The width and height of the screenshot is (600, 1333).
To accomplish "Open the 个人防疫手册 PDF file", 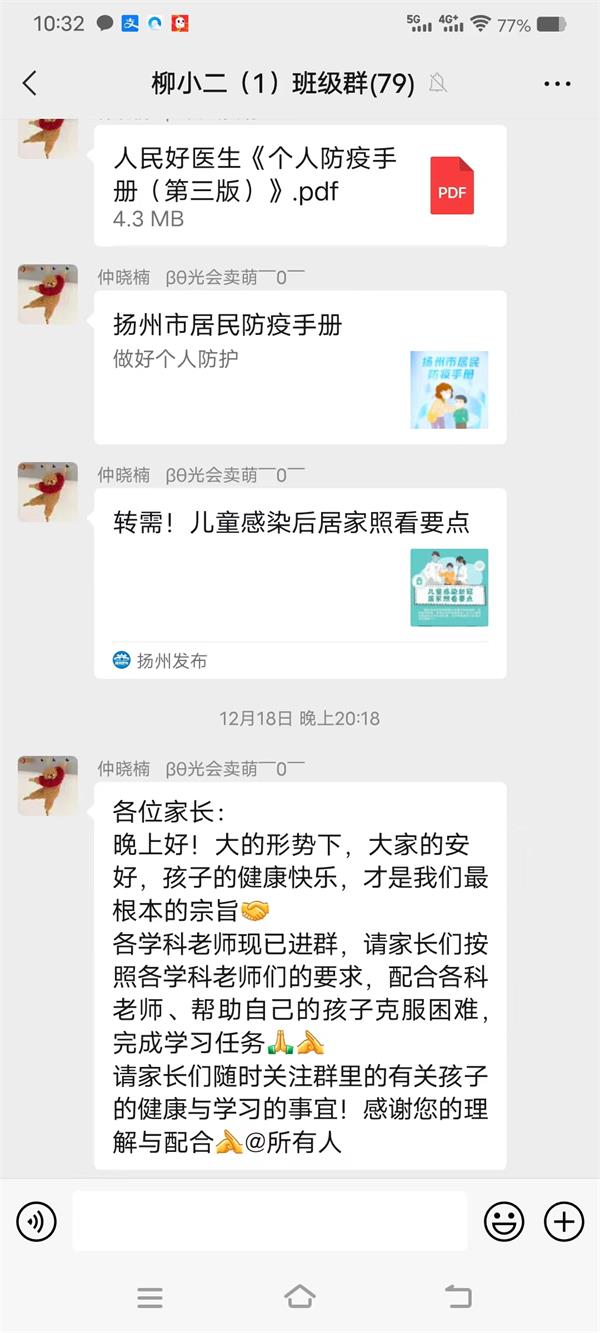I will pos(300,186).
